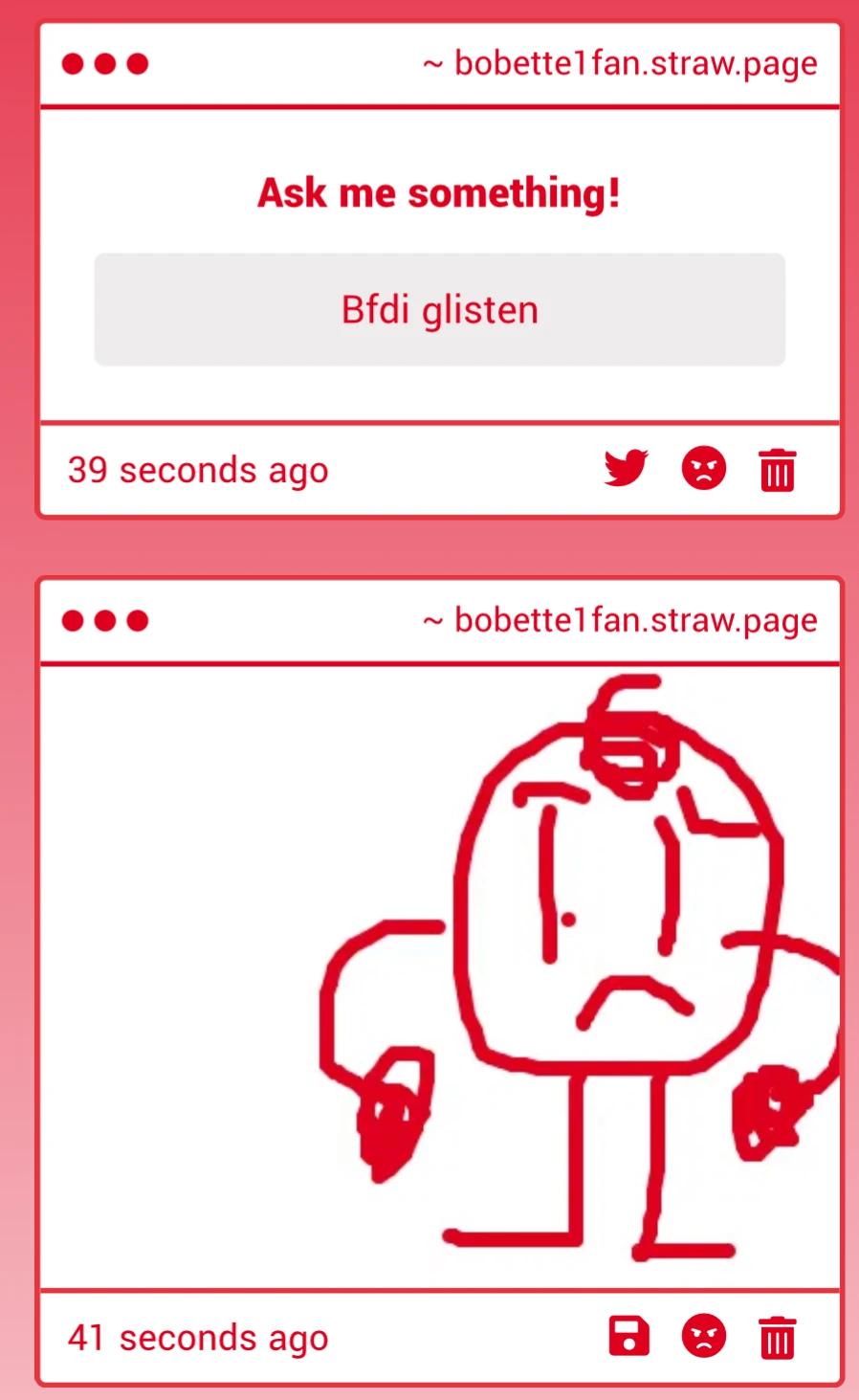859x1400 pixels.
Task: Tap the angry face on the drawing message
Action: tap(703, 1336)
